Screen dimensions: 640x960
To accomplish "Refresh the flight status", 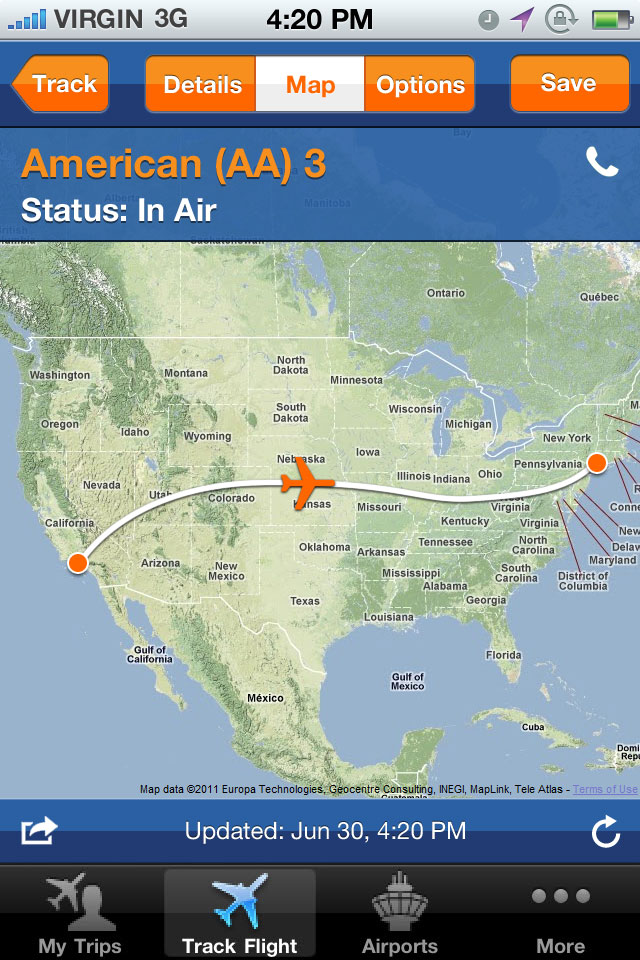I will click(605, 831).
